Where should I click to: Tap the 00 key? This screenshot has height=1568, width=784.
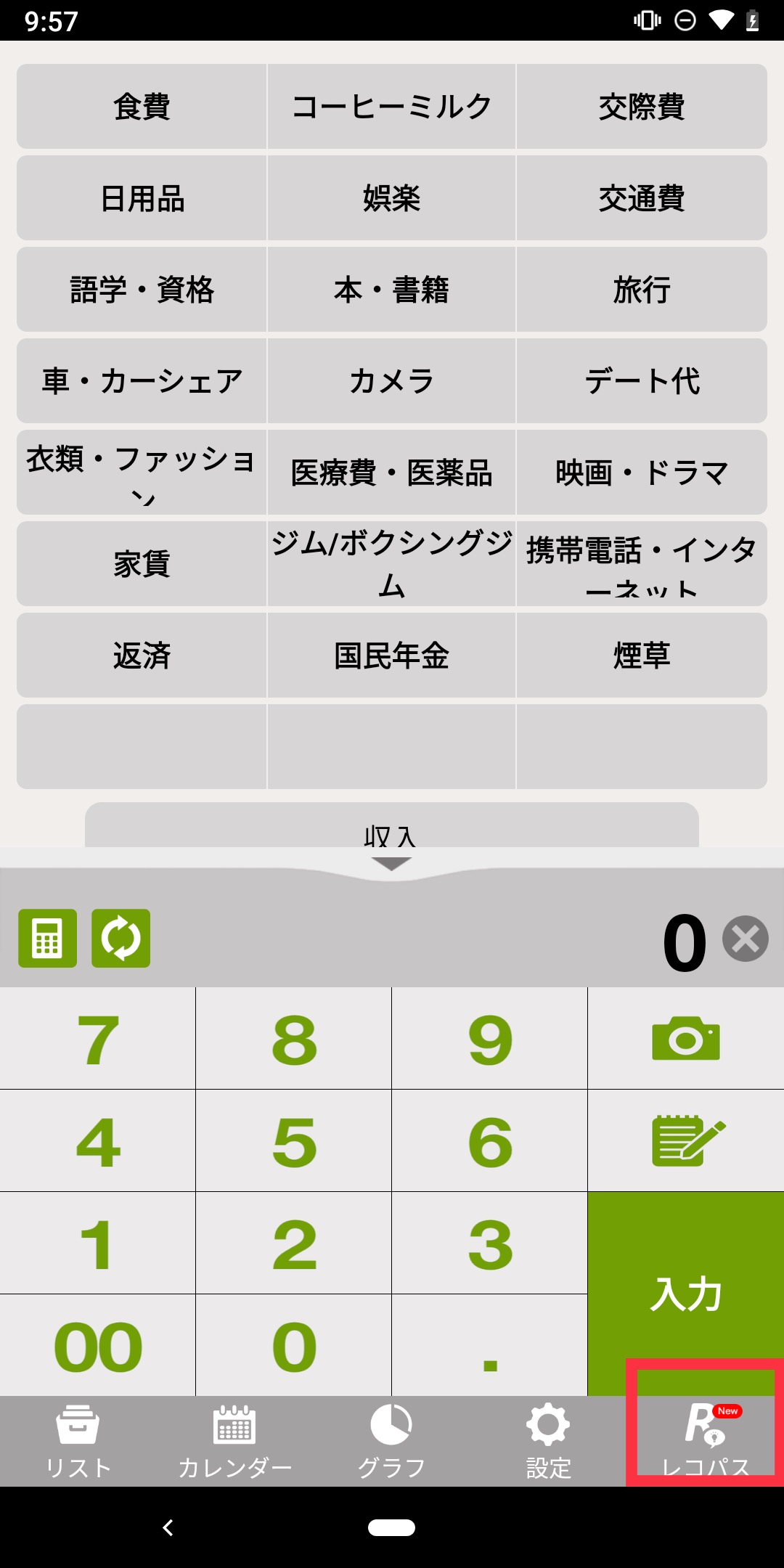click(98, 1345)
